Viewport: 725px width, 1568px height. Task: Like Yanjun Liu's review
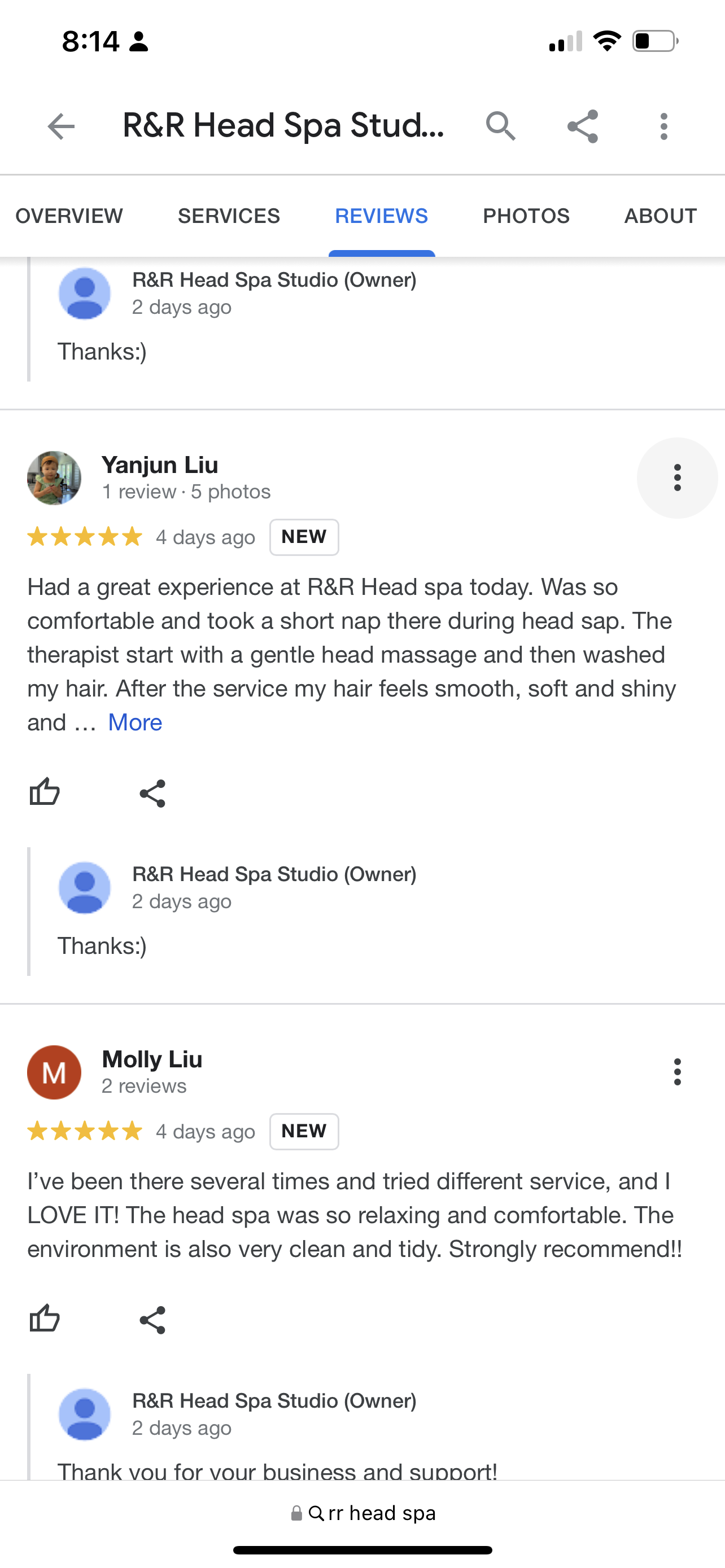pyautogui.click(x=45, y=792)
